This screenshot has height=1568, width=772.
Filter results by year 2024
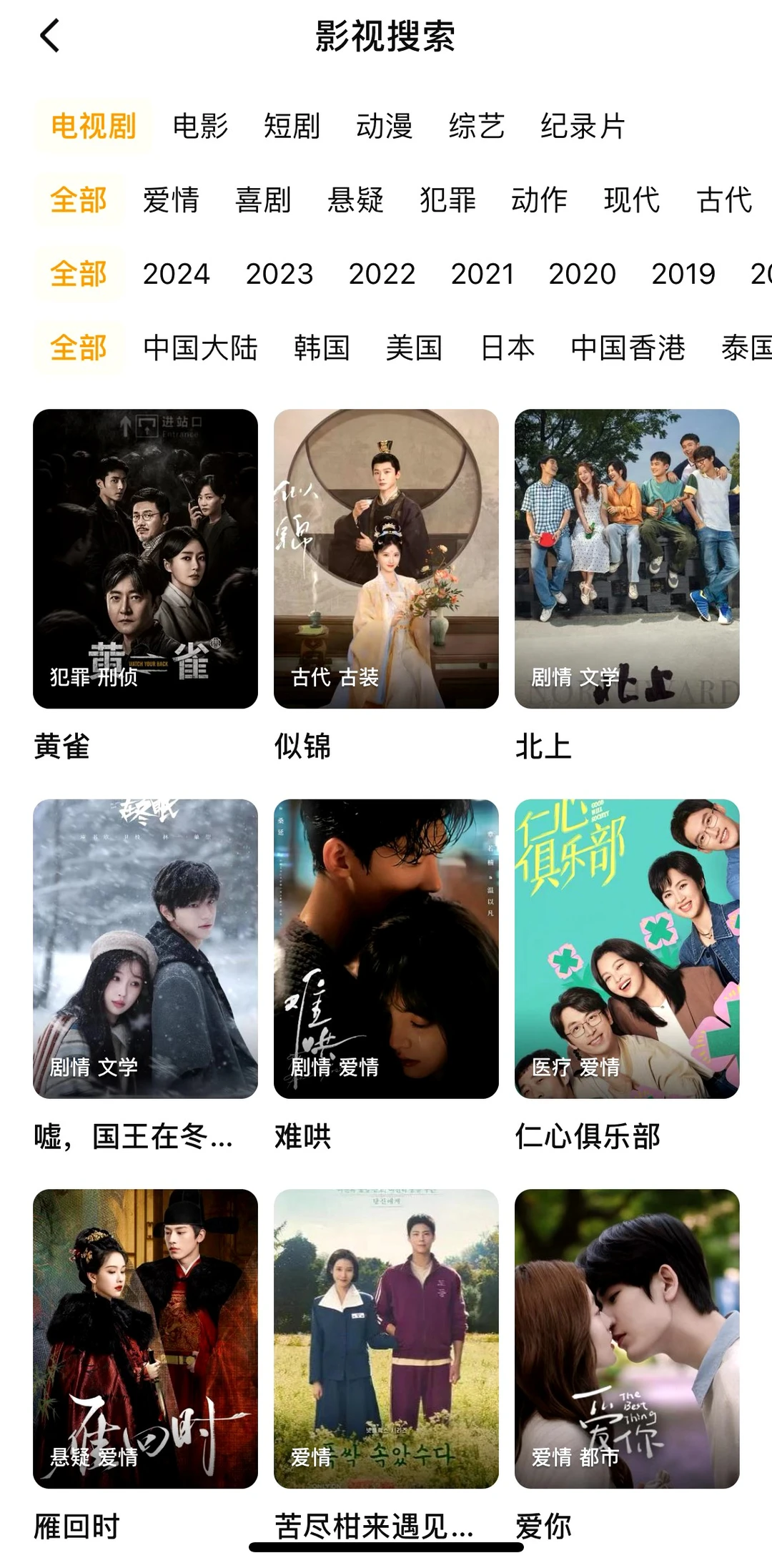[x=176, y=274]
